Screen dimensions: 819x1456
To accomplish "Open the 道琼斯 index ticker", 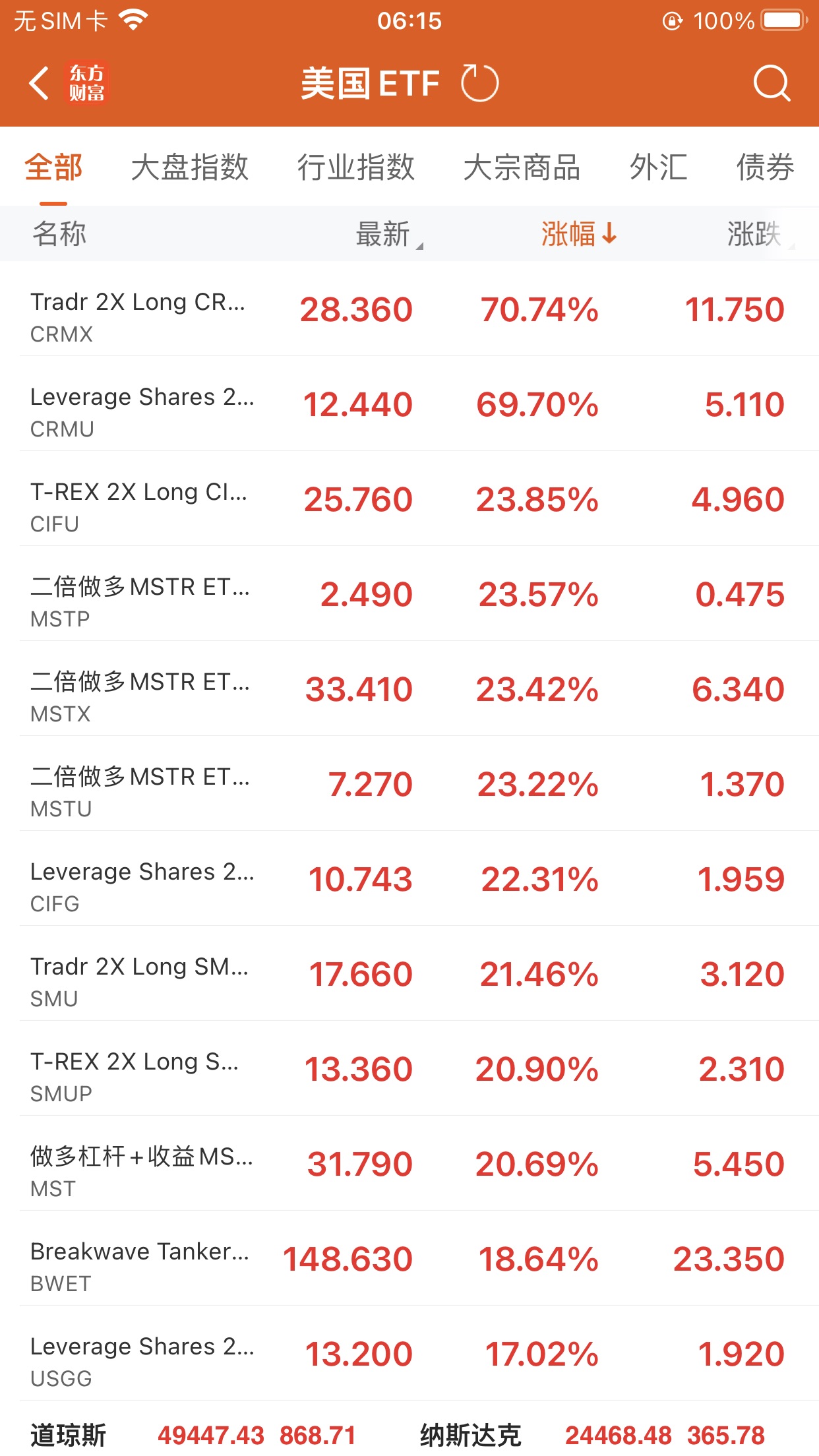I will [193, 1435].
